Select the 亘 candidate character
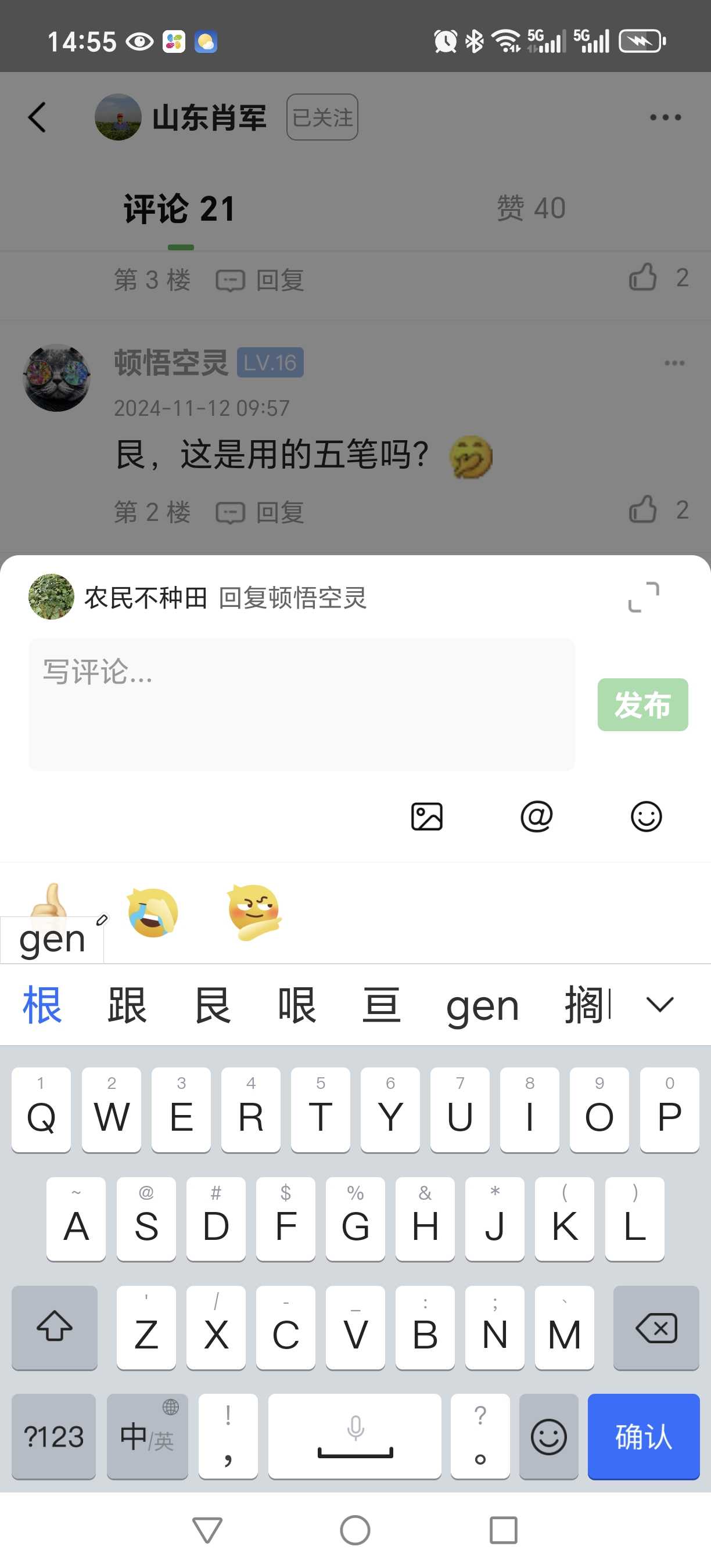Image resolution: width=711 pixels, height=1568 pixels. pos(382,1005)
